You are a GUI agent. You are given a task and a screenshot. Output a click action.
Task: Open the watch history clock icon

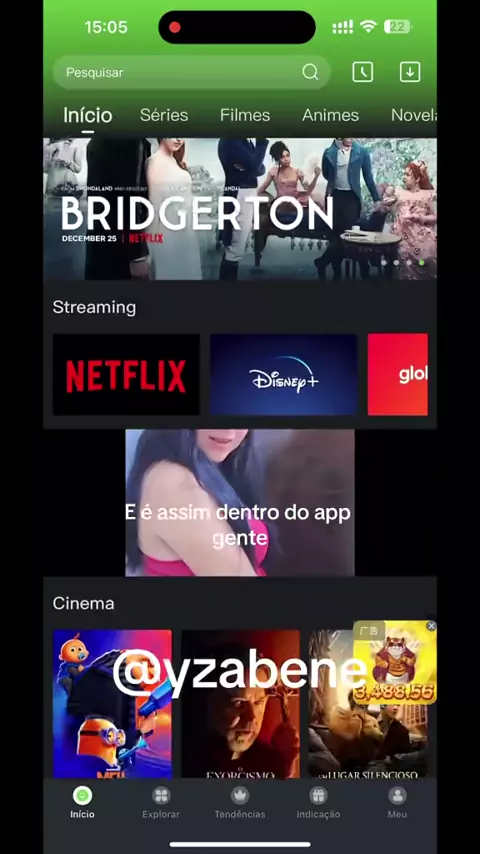[363, 72]
